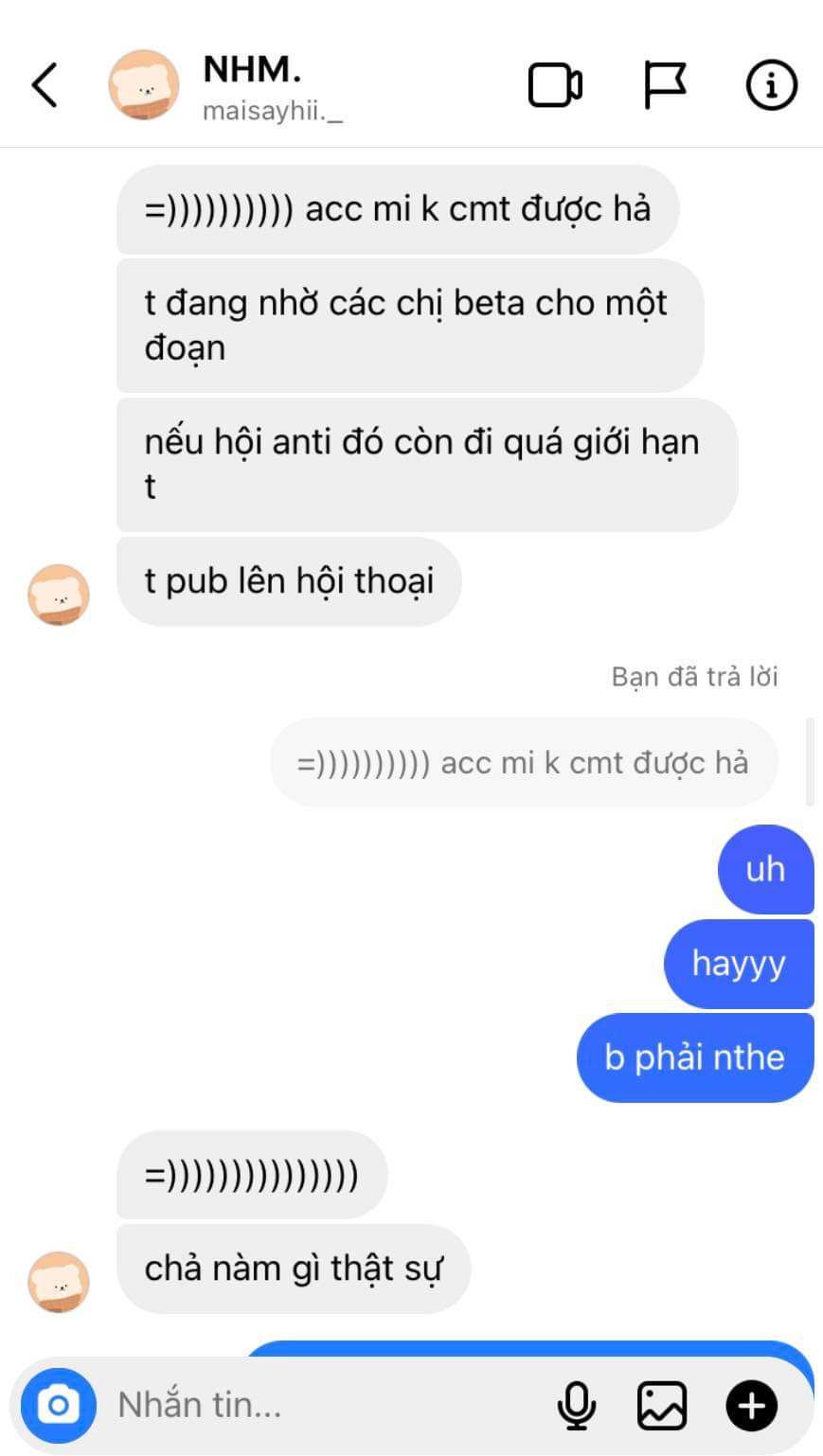
Task: Open the flag icon in header
Action: coord(664,85)
